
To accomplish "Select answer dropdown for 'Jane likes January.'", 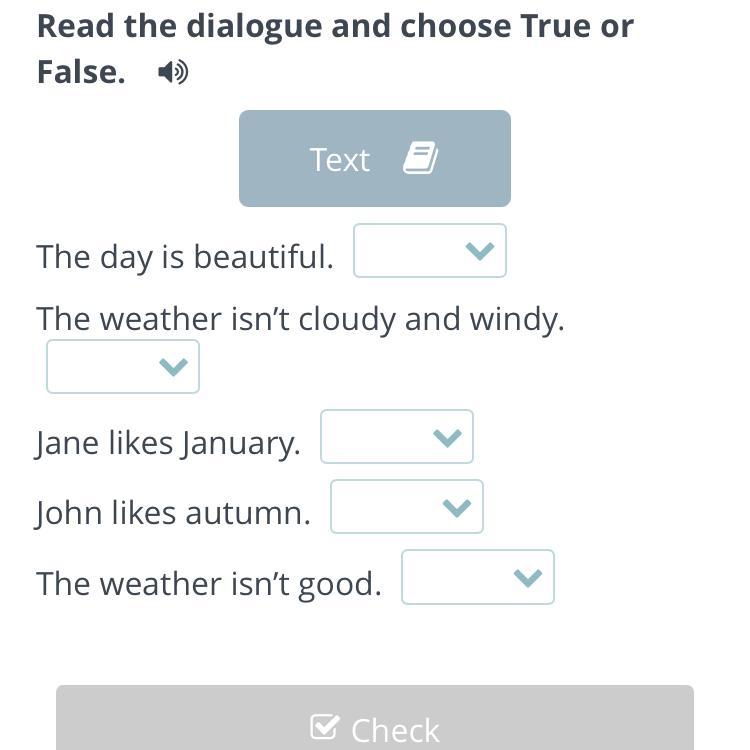I will point(397,436).
